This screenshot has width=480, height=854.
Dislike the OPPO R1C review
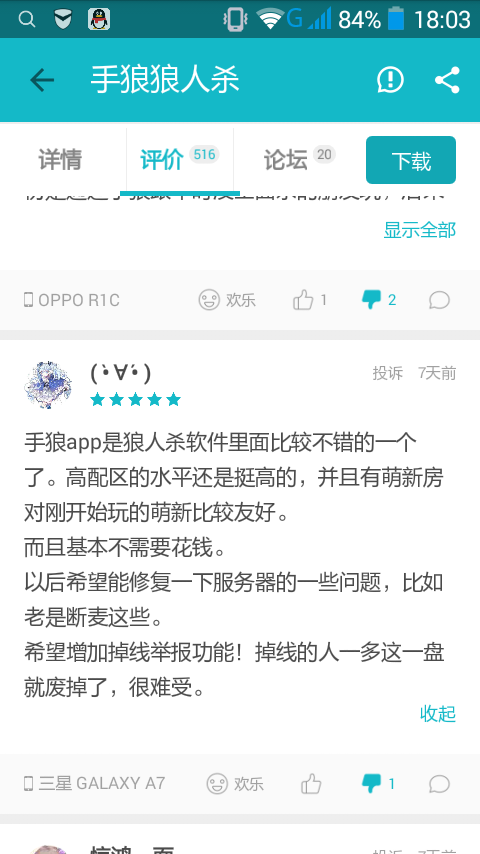coord(379,300)
